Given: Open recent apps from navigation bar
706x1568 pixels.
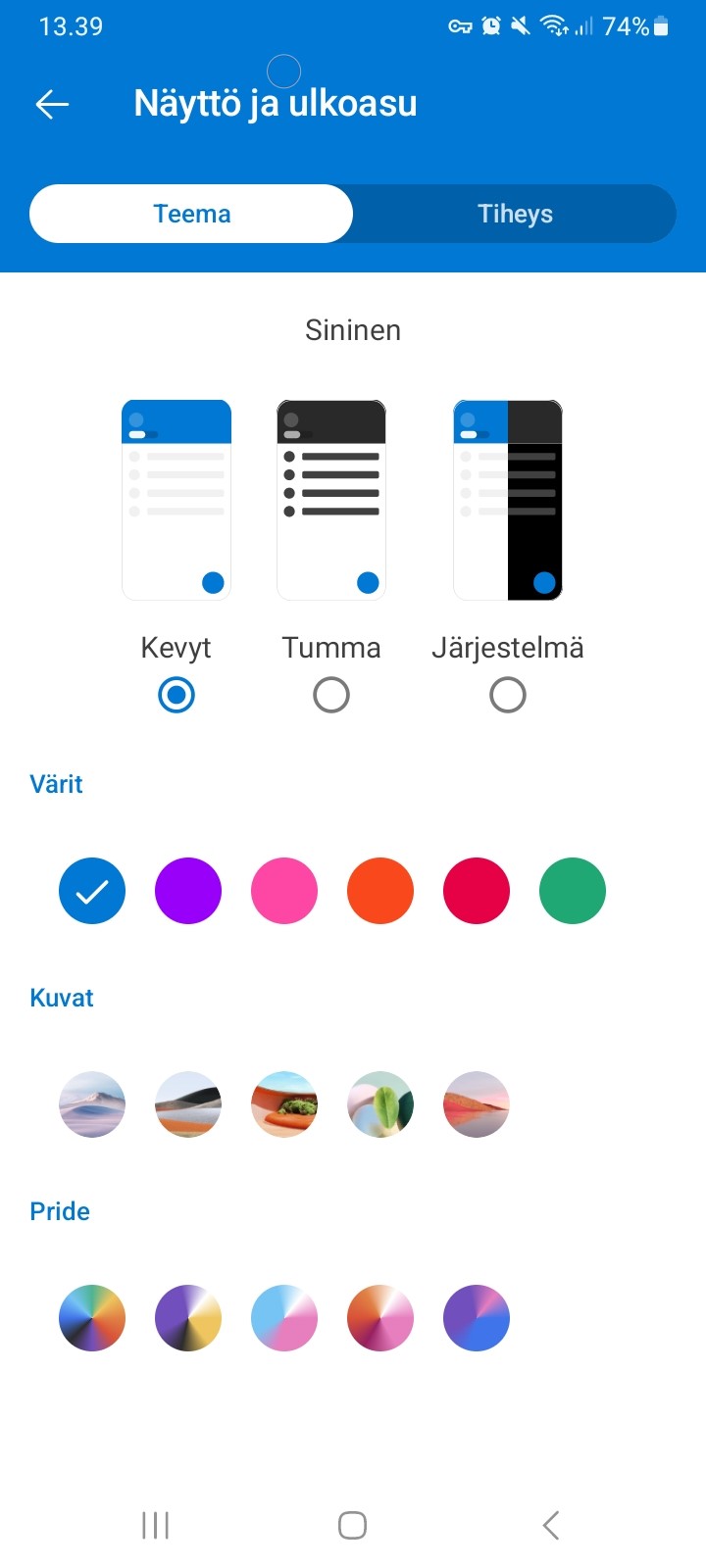Looking at the screenshot, I should click(155, 1525).
